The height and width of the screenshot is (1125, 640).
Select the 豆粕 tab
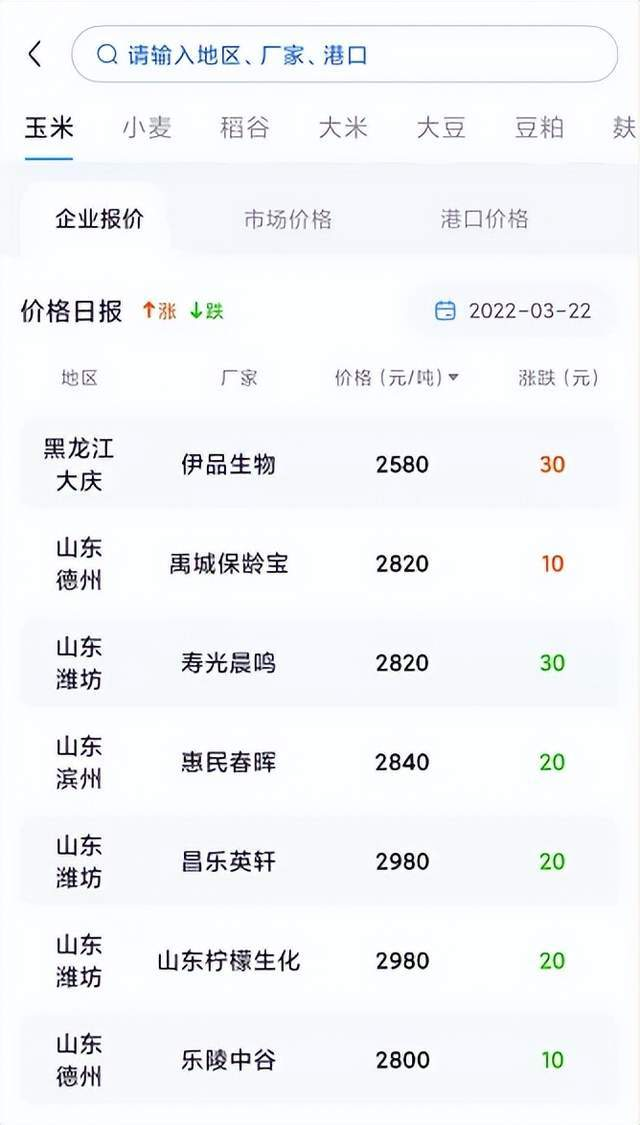tap(540, 128)
